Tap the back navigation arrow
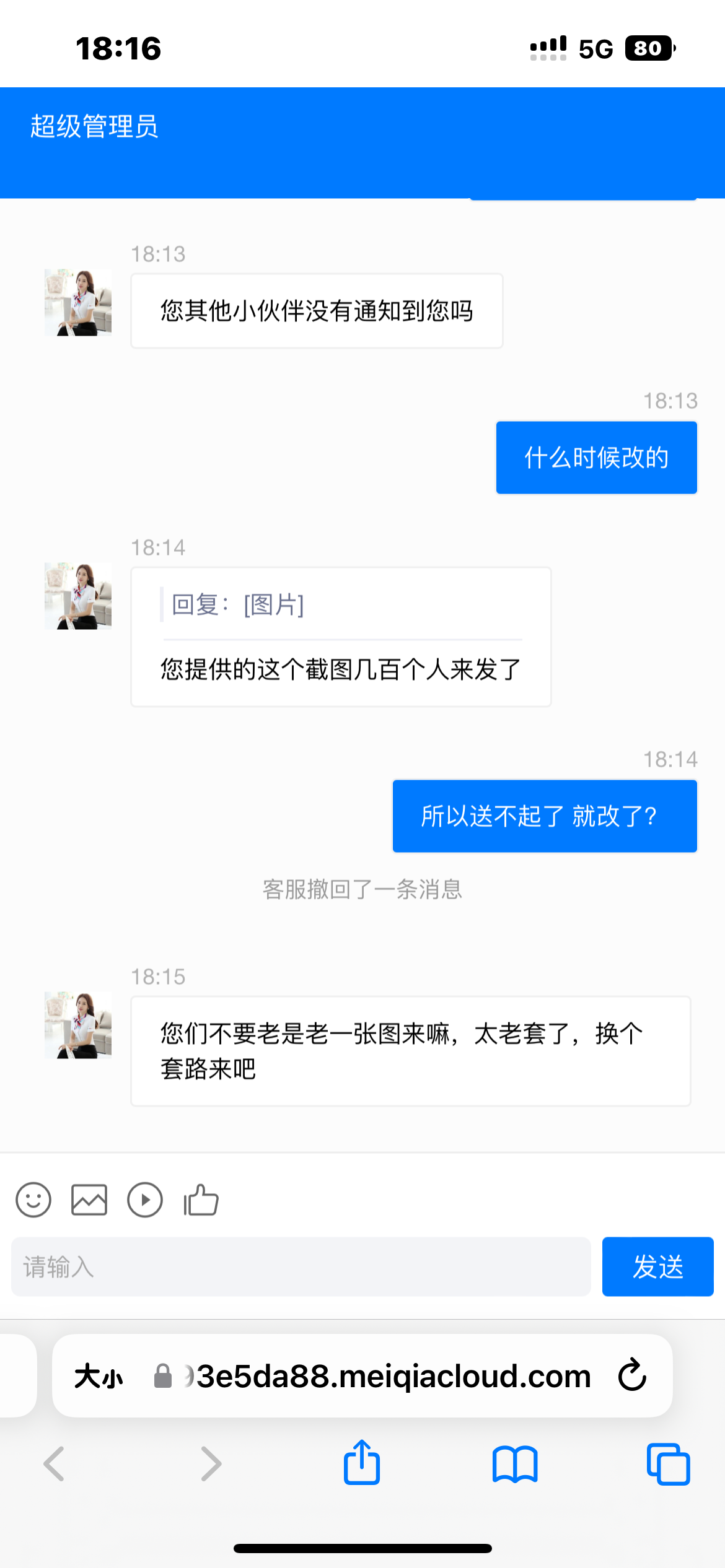Screen dimensions: 725x1568 tap(55, 1465)
